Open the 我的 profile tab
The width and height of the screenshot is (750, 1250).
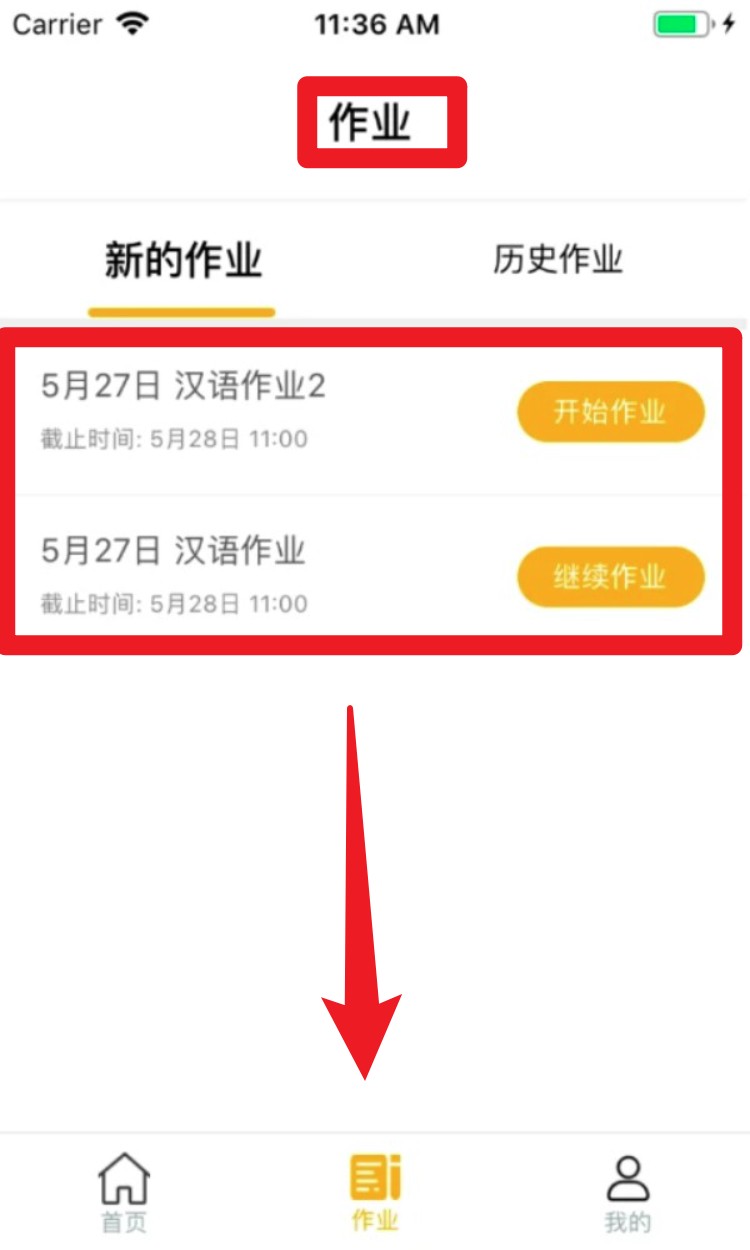click(628, 1192)
